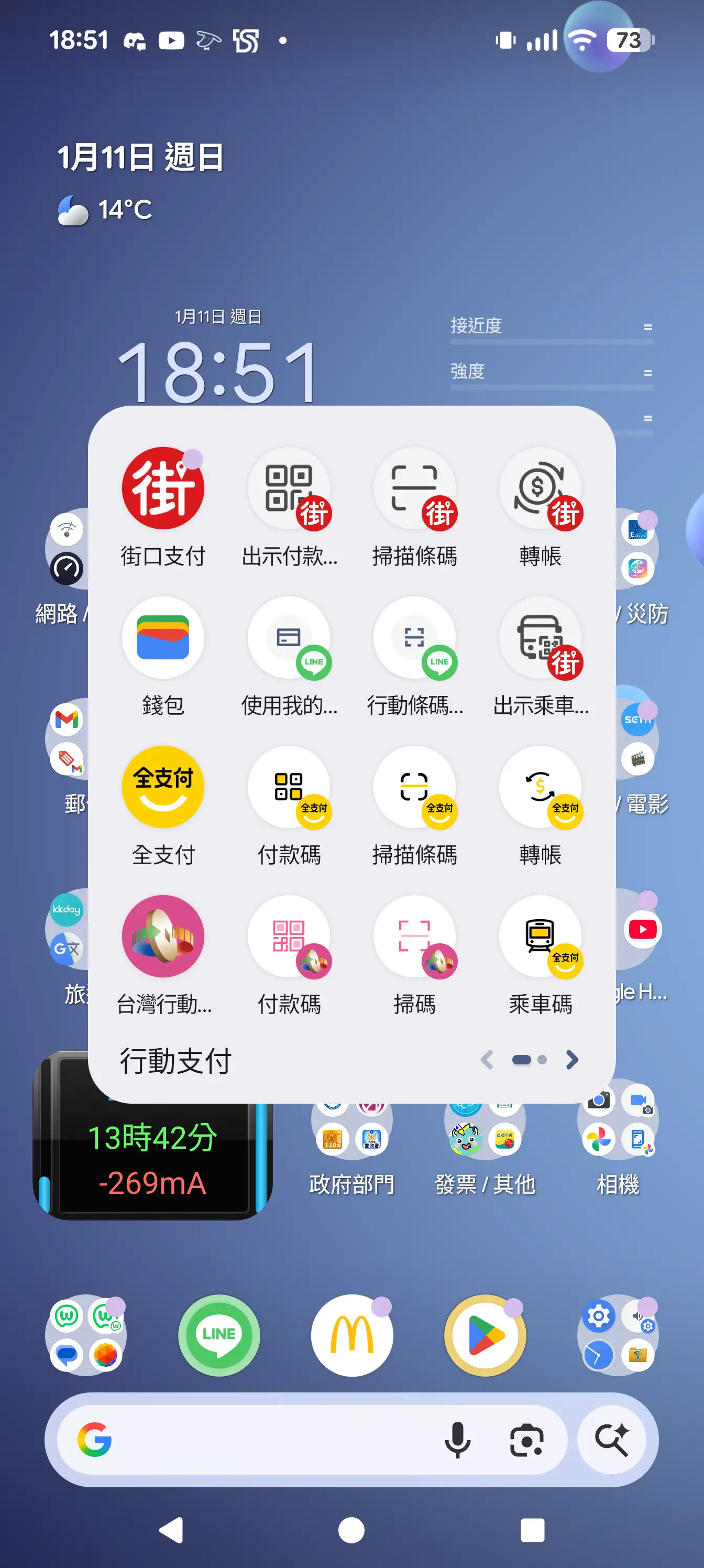The width and height of the screenshot is (704, 1568).
Task: Start Google voice search microphone
Action: tap(457, 1440)
